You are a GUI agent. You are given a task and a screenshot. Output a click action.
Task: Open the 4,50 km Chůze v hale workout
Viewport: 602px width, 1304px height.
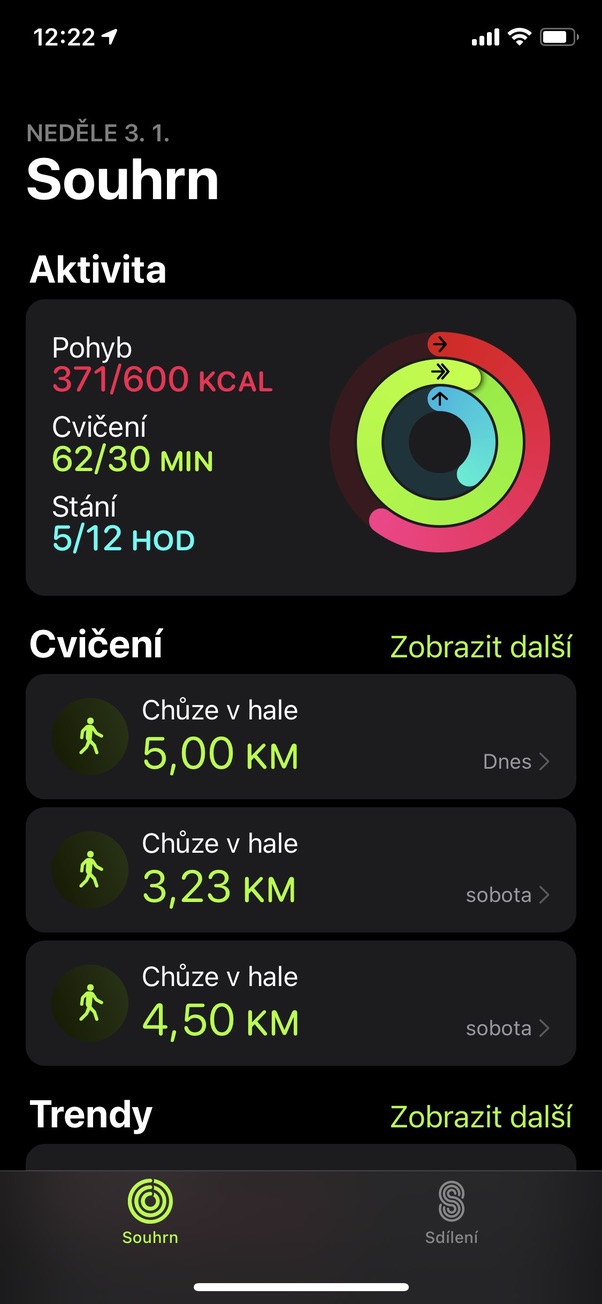pos(300,1003)
